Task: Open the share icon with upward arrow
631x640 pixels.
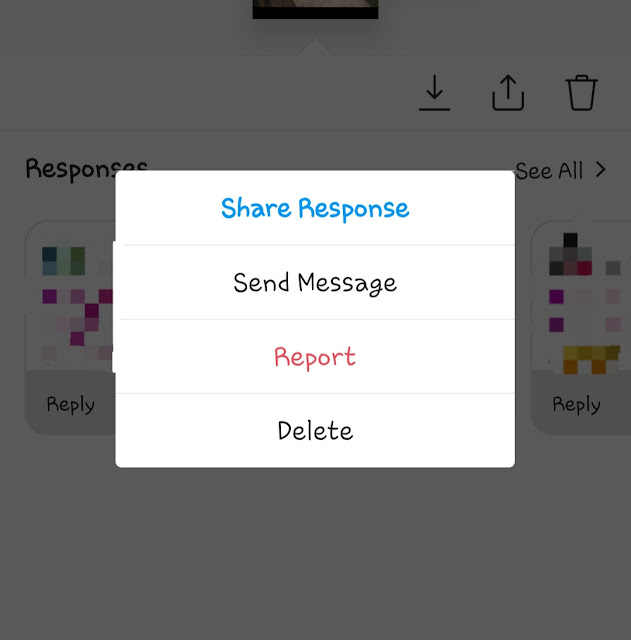Action: point(508,93)
